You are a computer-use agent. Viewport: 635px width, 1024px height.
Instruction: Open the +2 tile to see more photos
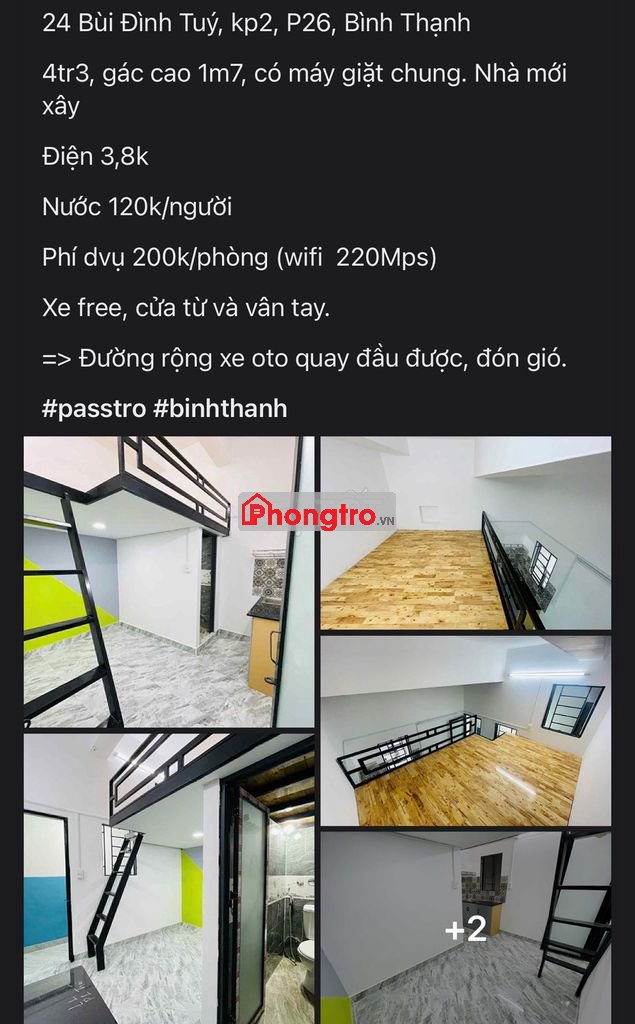click(x=465, y=928)
